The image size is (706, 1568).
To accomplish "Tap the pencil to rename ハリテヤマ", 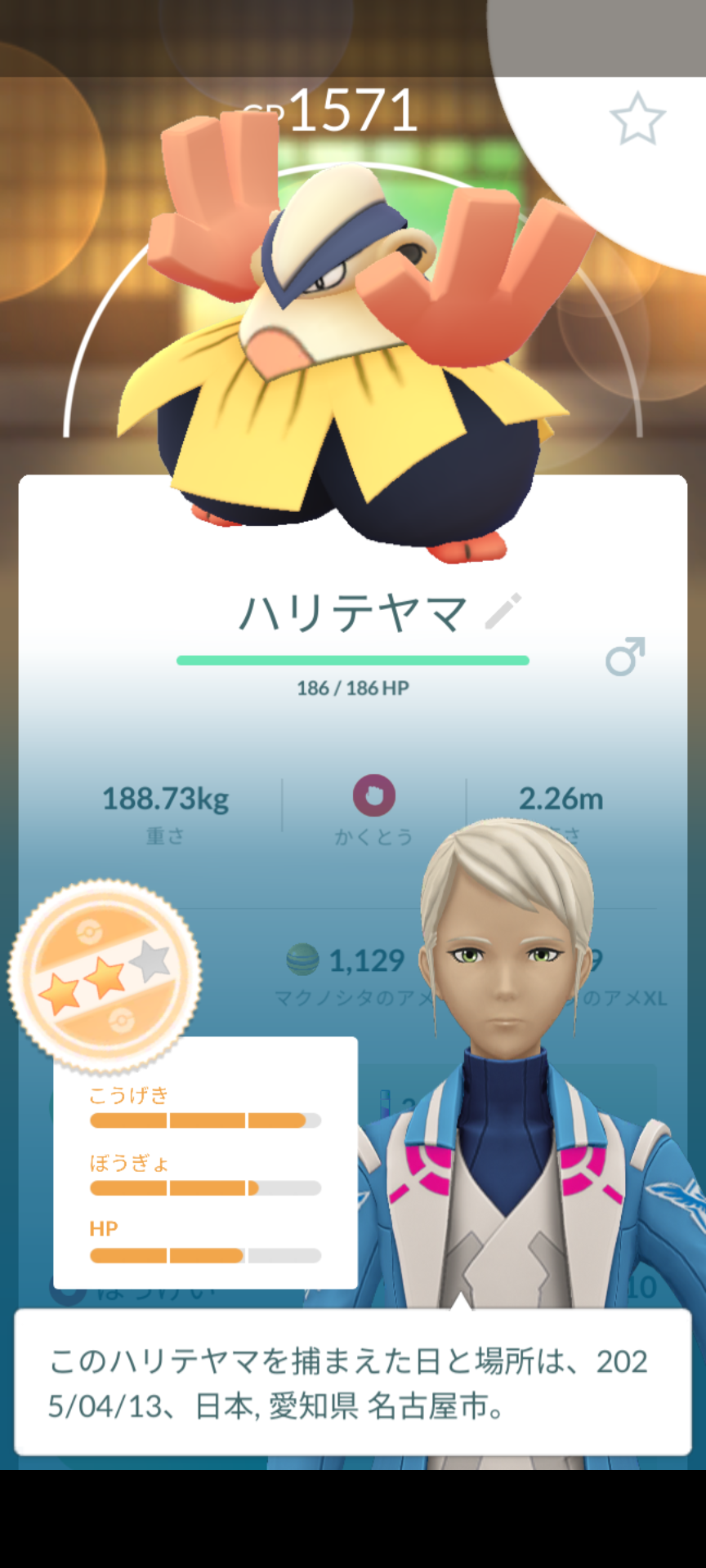I will point(503,612).
